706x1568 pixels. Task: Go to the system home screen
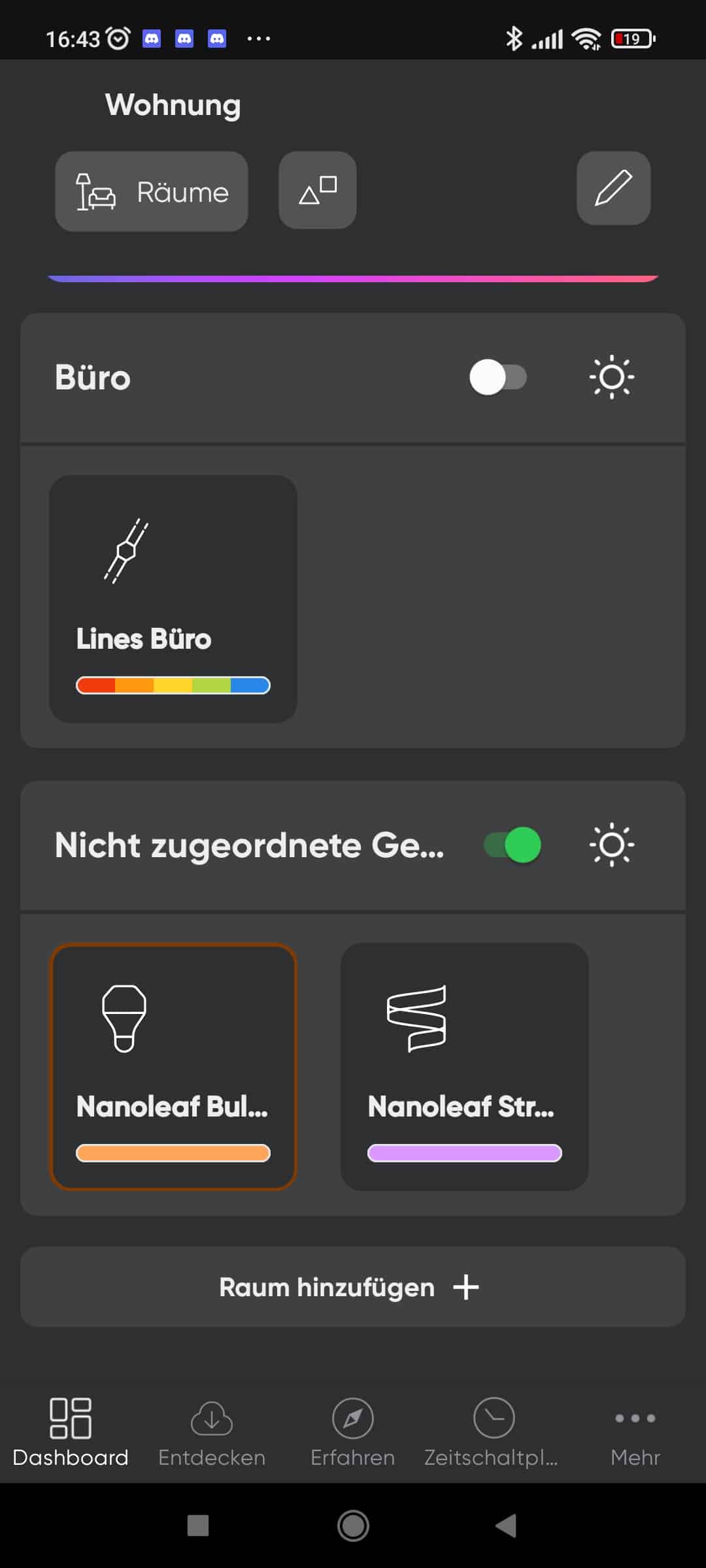pyautogui.click(x=353, y=1526)
